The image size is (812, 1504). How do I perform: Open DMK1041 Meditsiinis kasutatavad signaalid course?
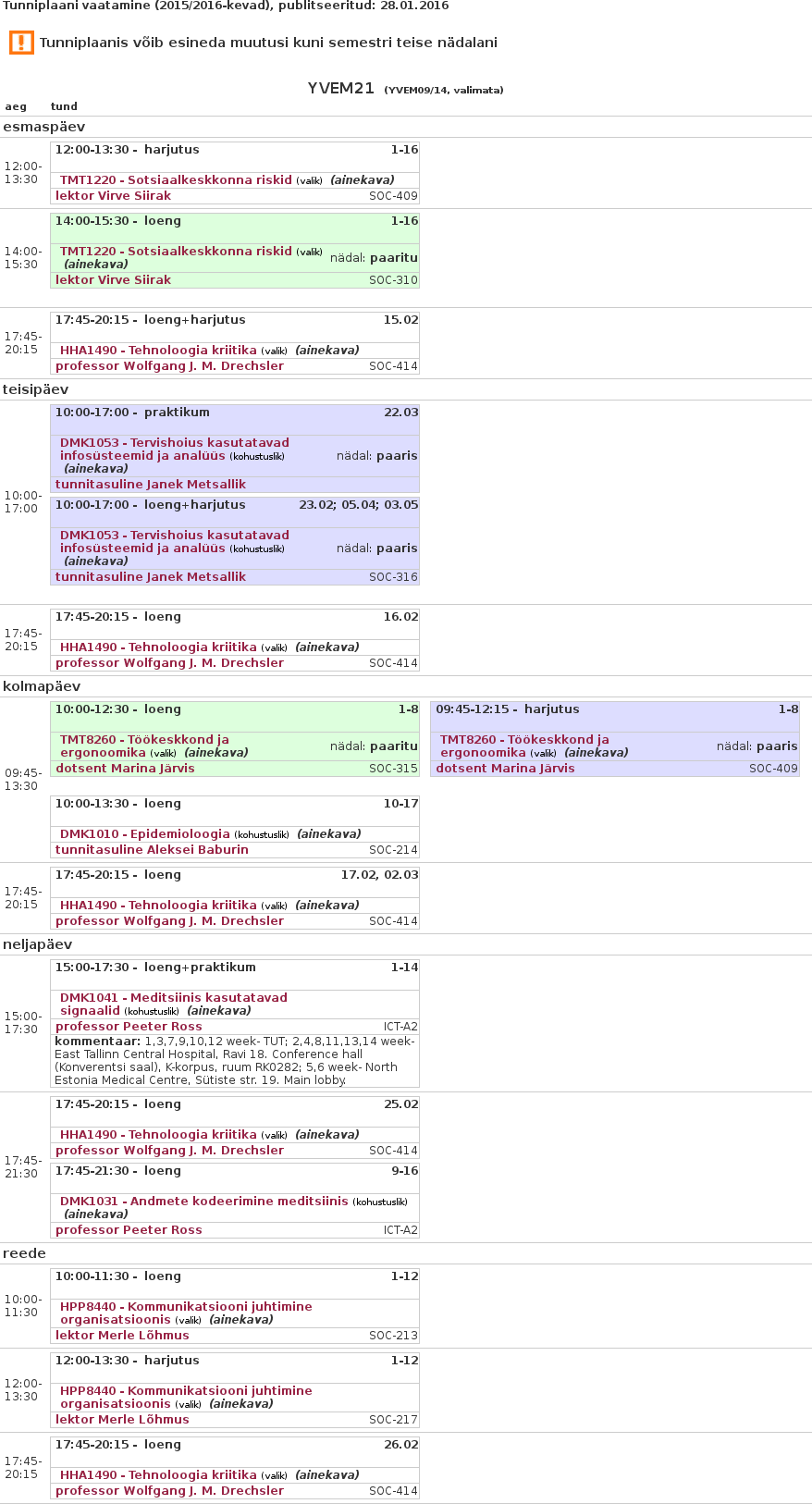pos(173,998)
